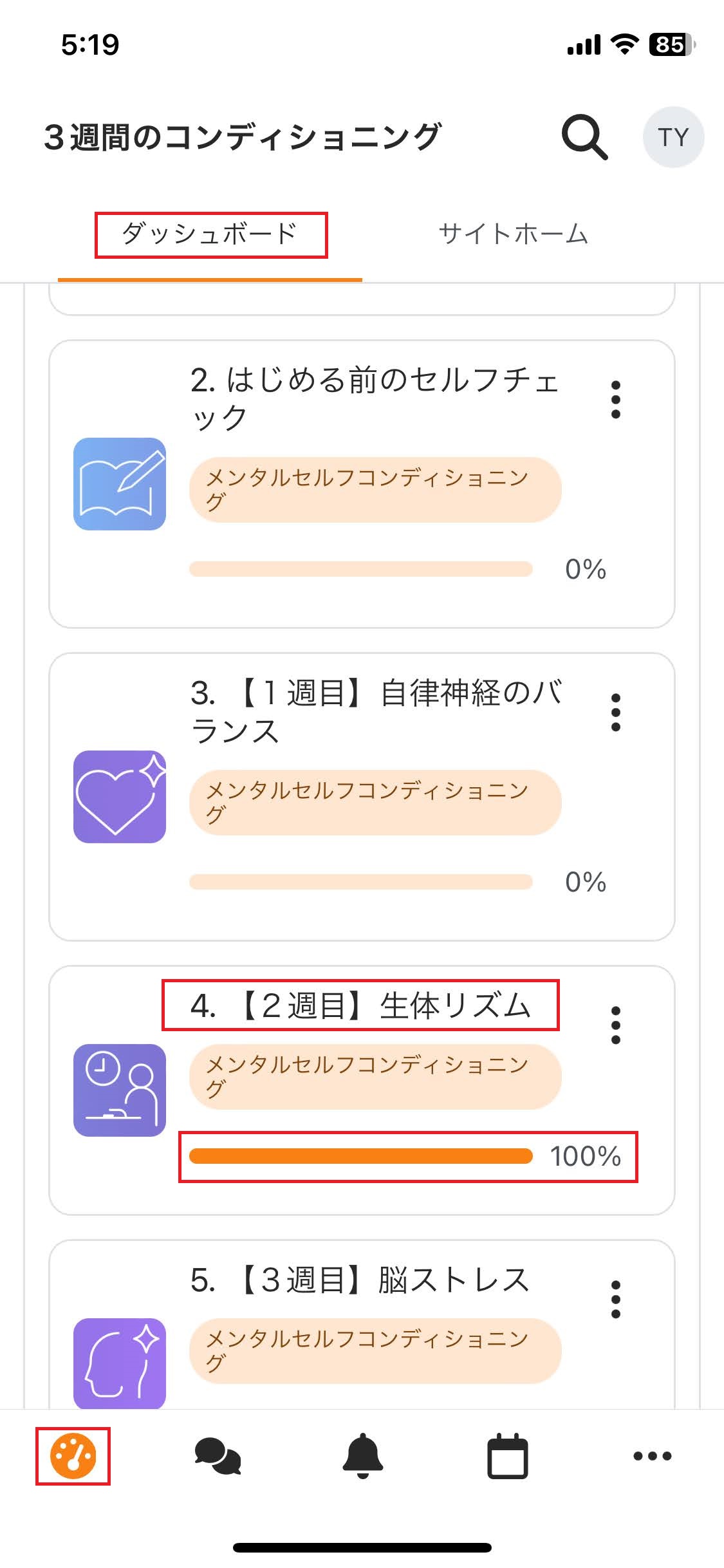Open the more menu in bottom bar
This screenshot has width=724, height=1568.
[653, 1456]
